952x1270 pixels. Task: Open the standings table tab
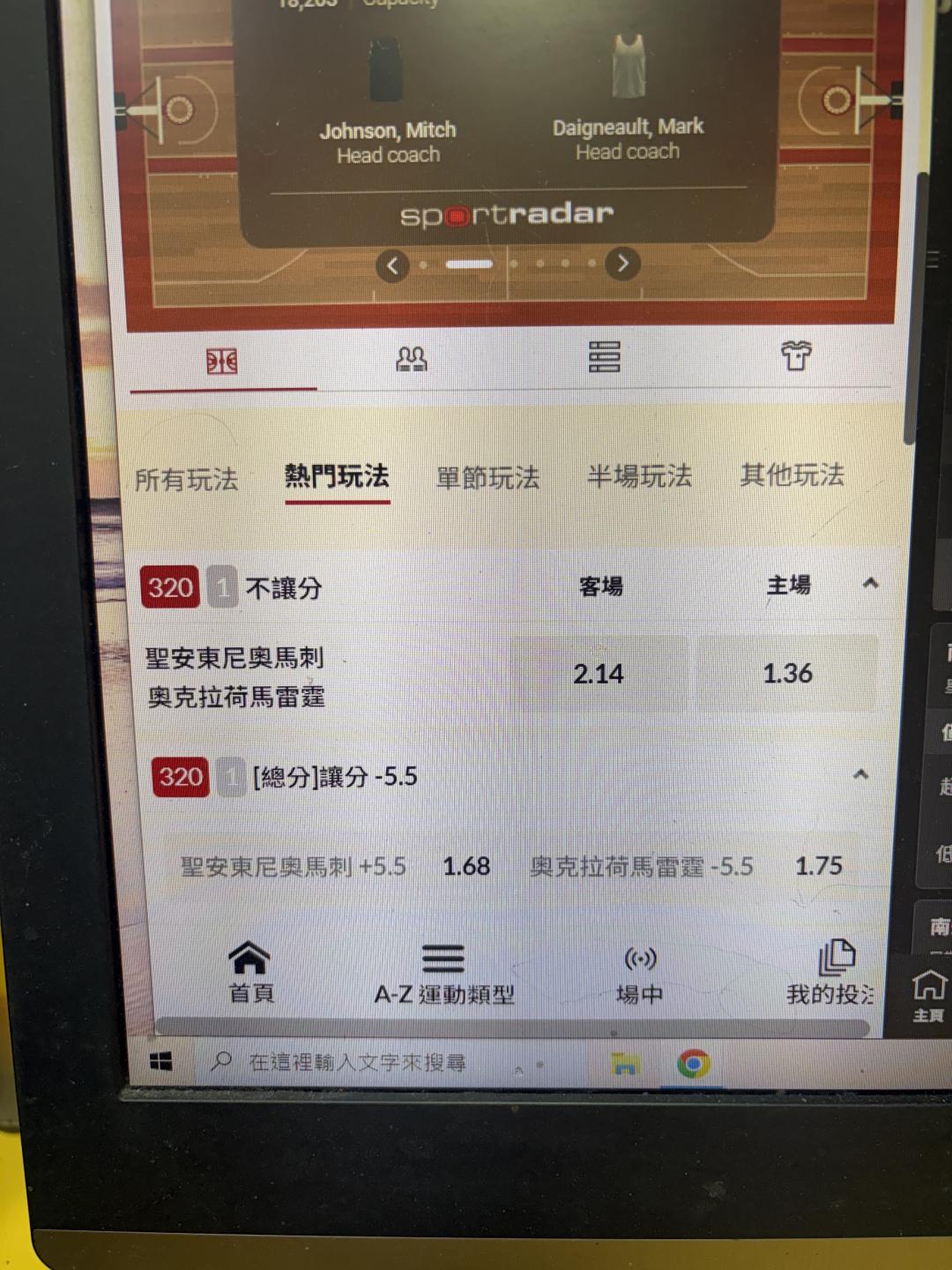[604, 357]
